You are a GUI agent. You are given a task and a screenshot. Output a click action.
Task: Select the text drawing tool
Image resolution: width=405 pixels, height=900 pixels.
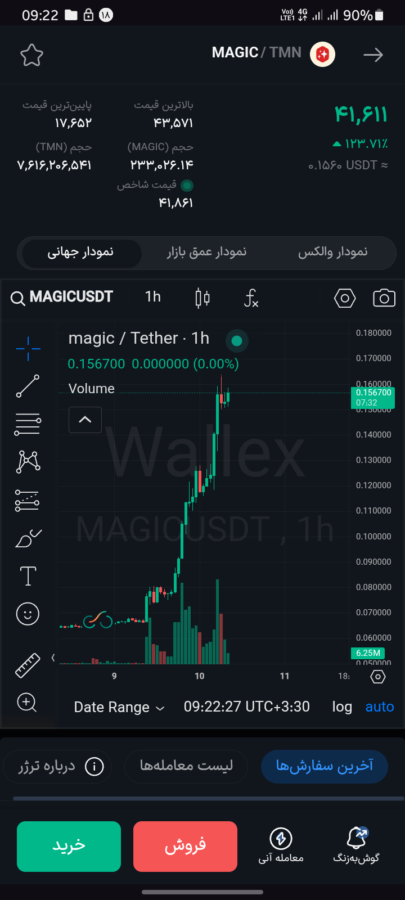[28, 576]
